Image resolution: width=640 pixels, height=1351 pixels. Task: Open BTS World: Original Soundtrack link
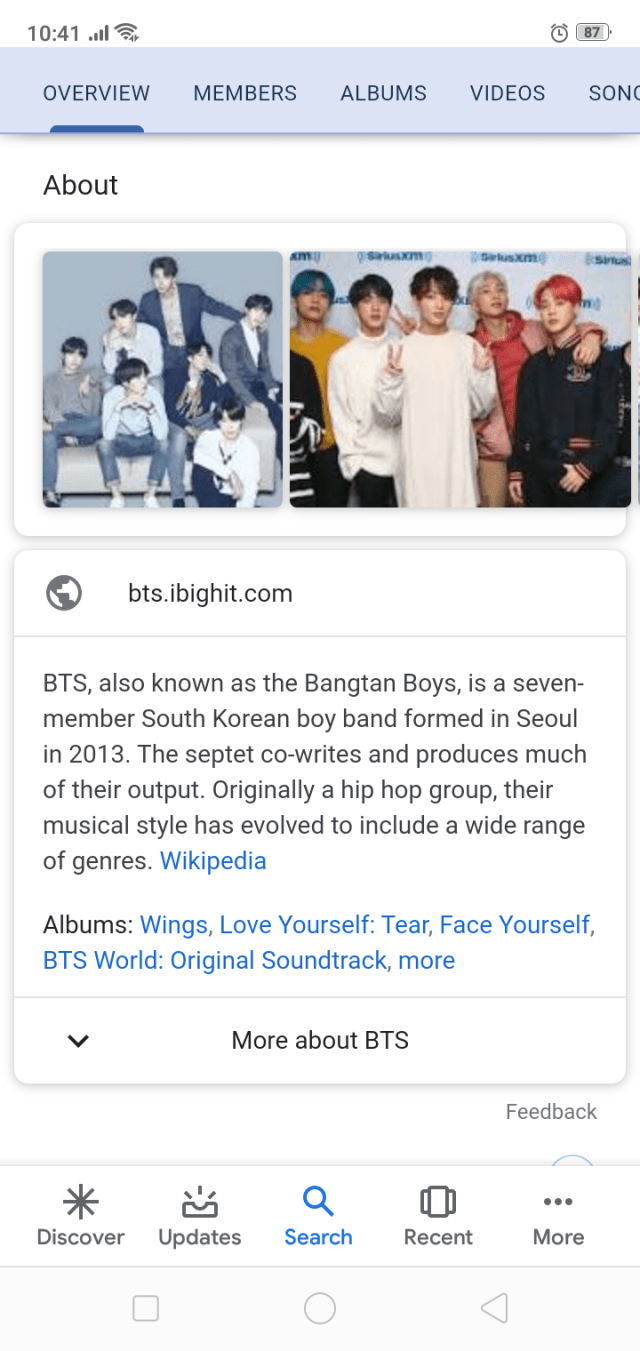point(214,961)
